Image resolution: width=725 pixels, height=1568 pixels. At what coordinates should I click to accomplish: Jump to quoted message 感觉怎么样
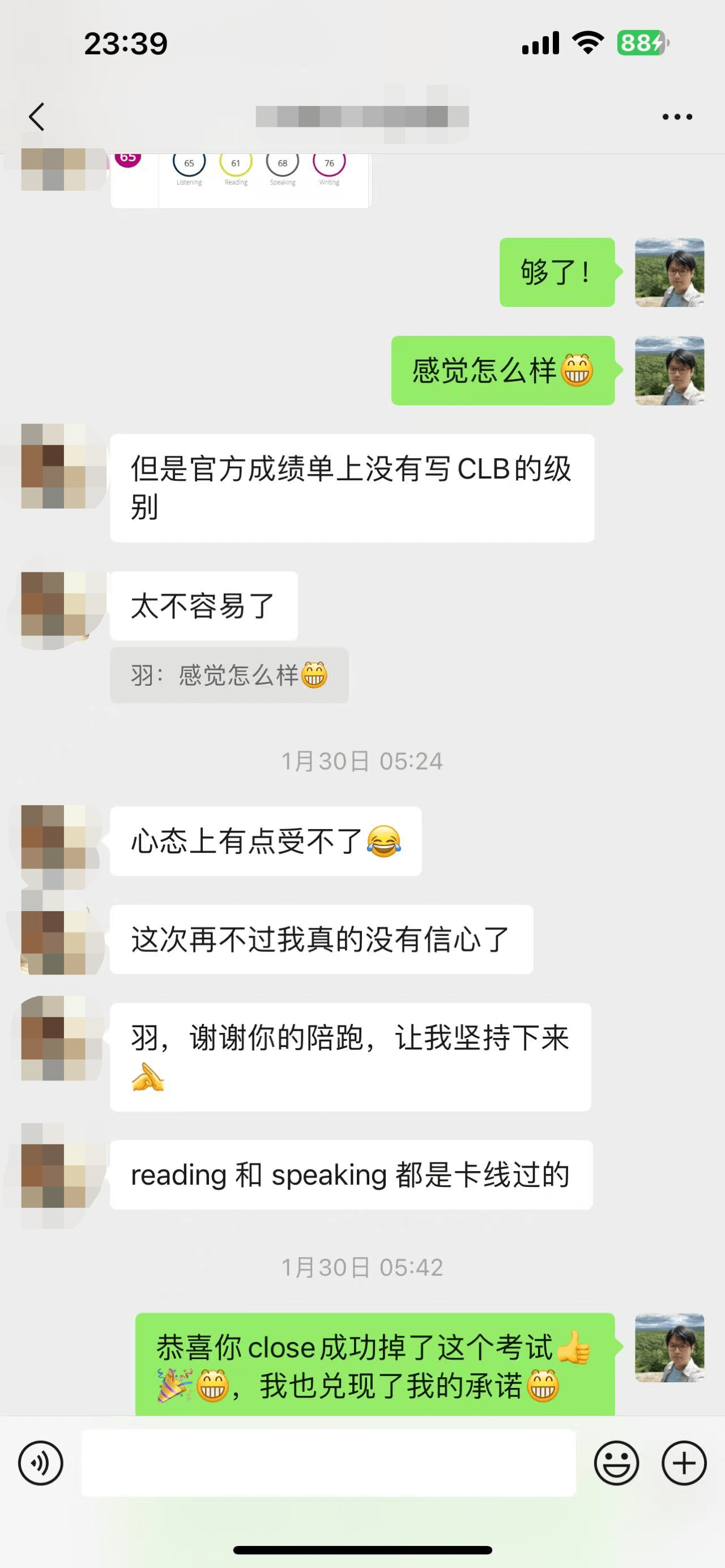pyautogui.click(x=229, y=675)
